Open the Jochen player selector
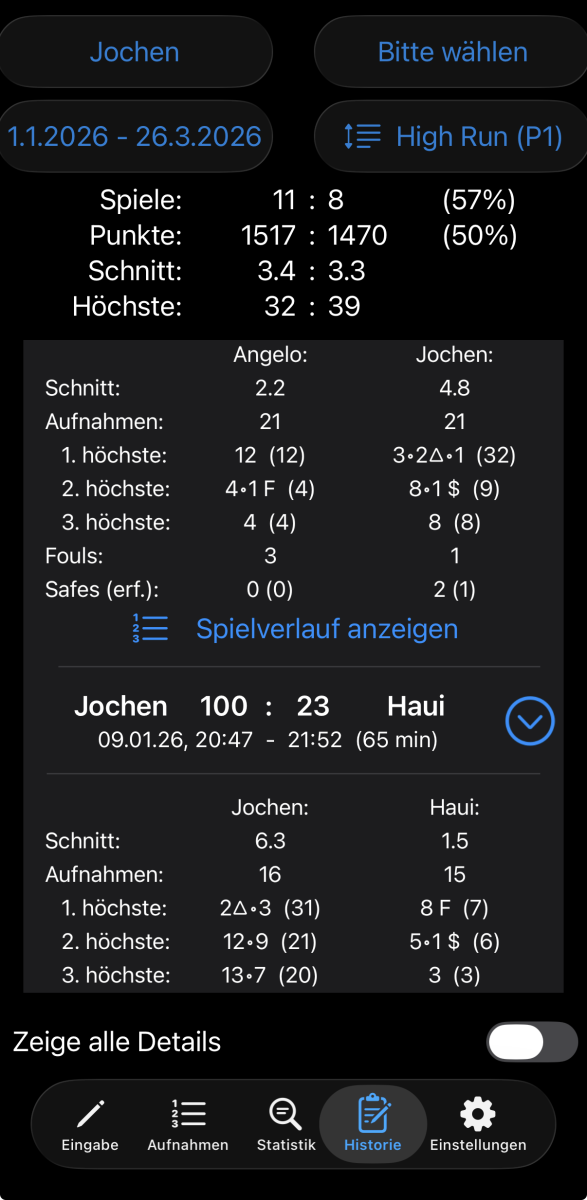The height and width of the screenshot is (1200, 587). coord(135,52)
